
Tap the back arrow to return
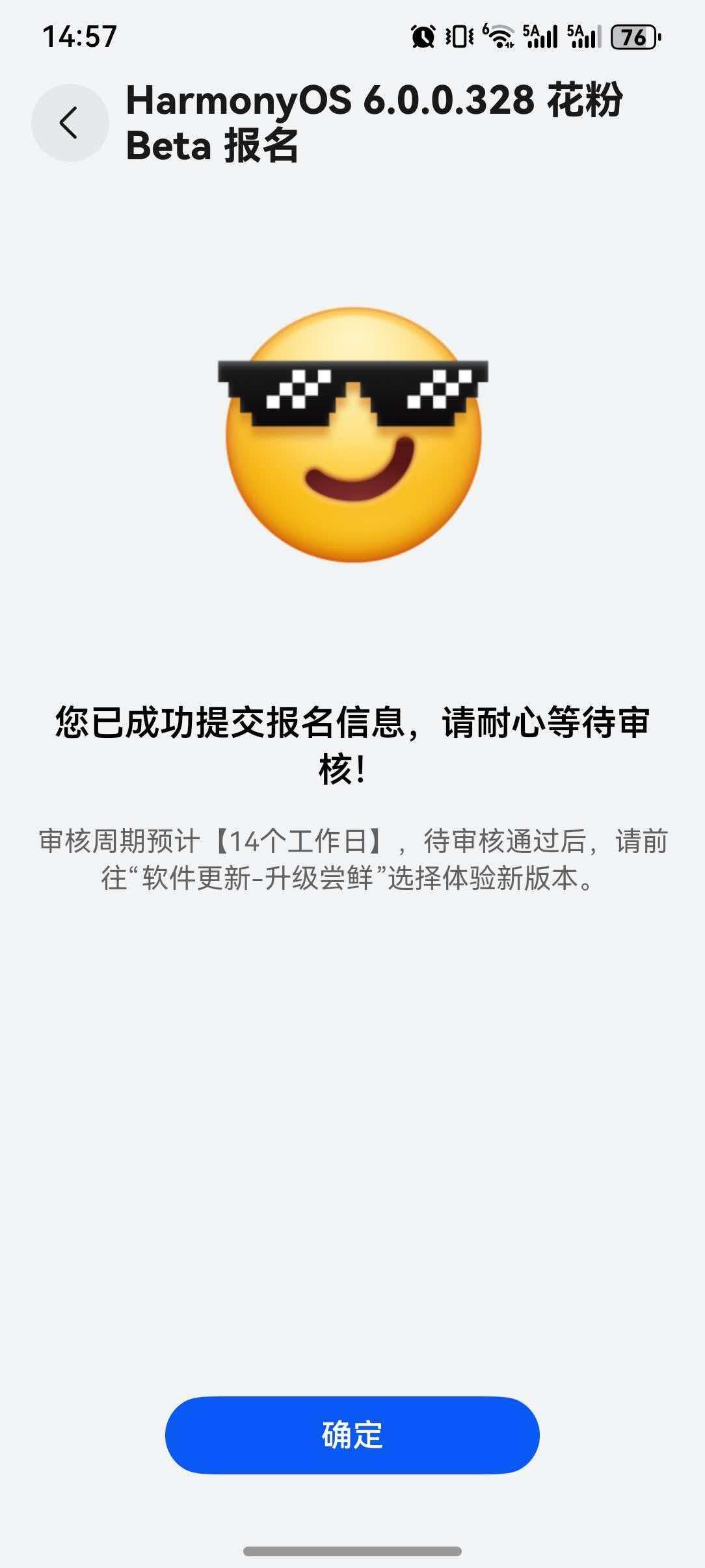tap(70, 124)
